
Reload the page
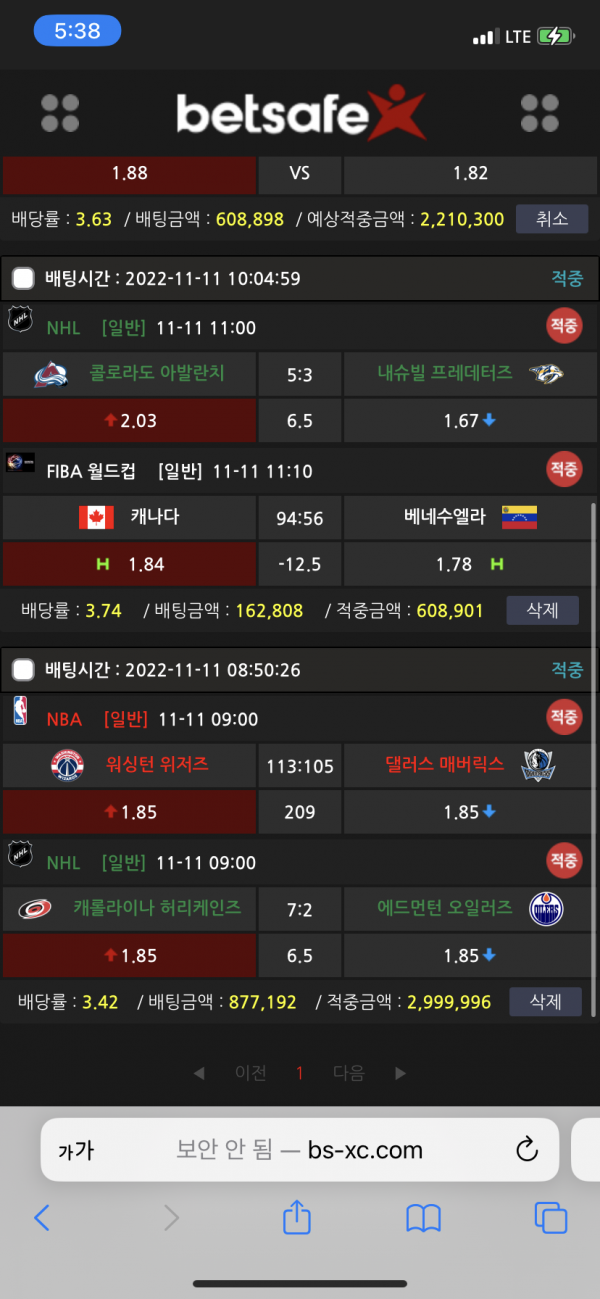coord(527,1150)
